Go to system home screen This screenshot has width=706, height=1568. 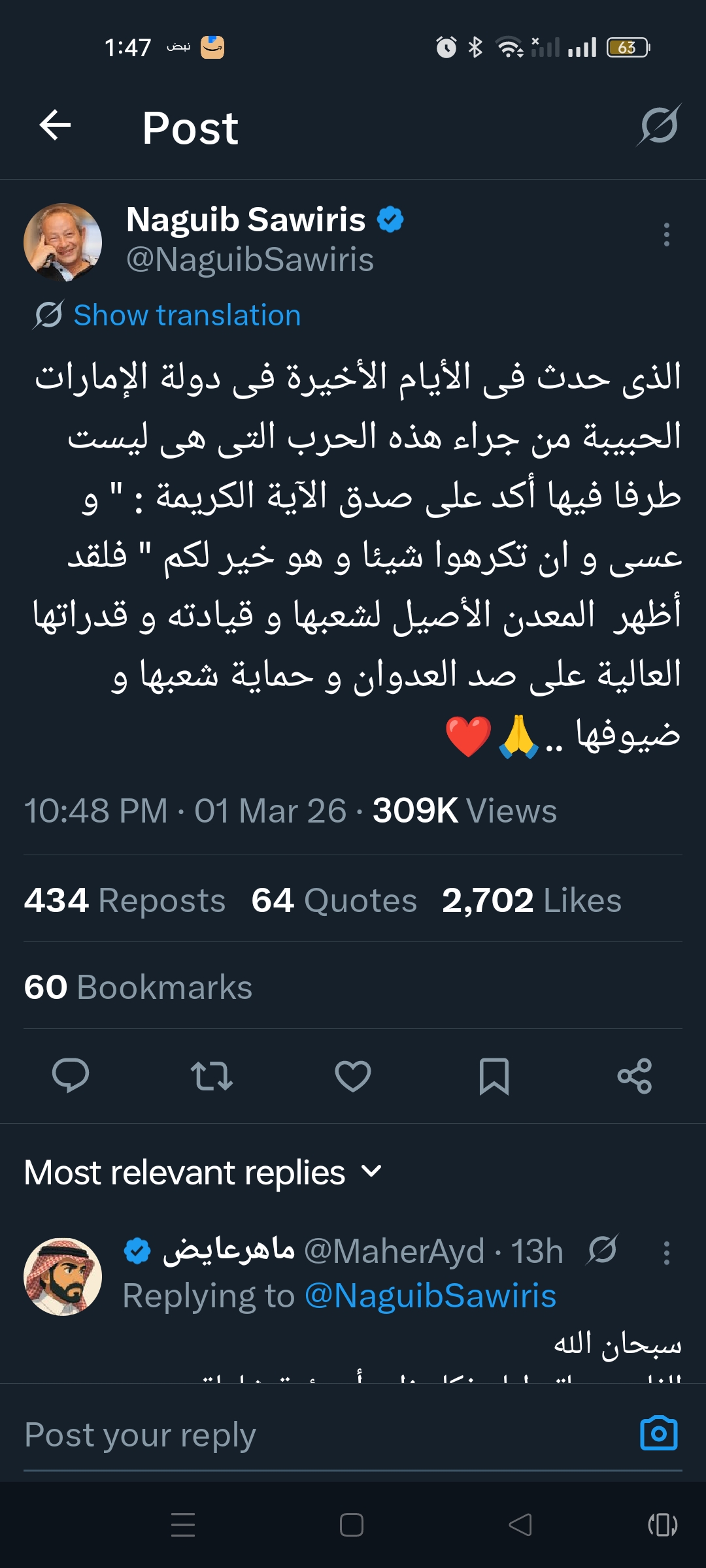pyautogui.click(x=352, y=1525)
